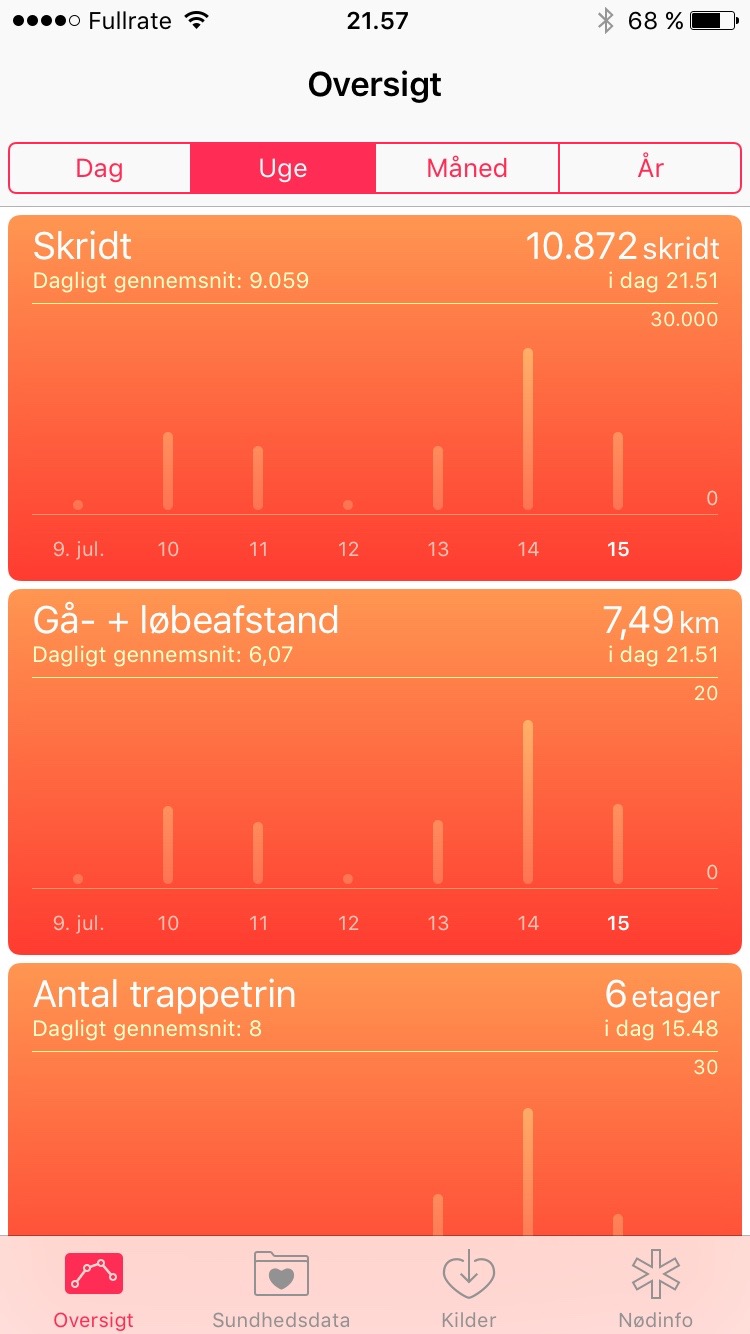The width and height of the screenshot is (750, 1334).
Task: Select the Uge segment
Action: (x=283, y=168)
